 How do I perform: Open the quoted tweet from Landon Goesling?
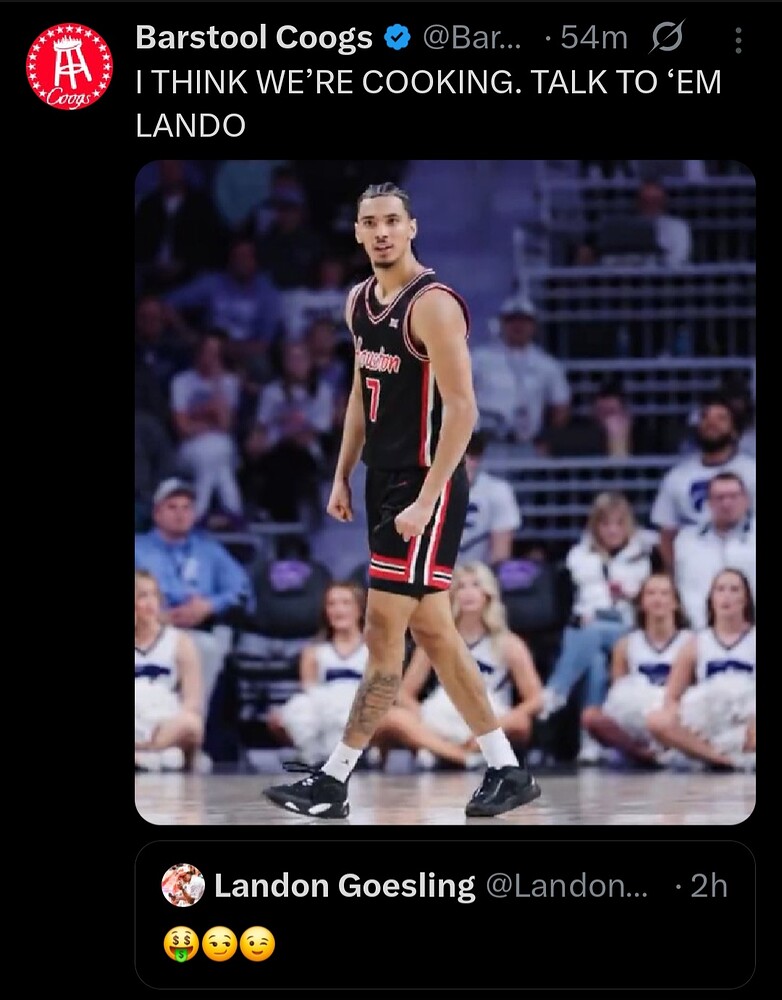[445, 914]
